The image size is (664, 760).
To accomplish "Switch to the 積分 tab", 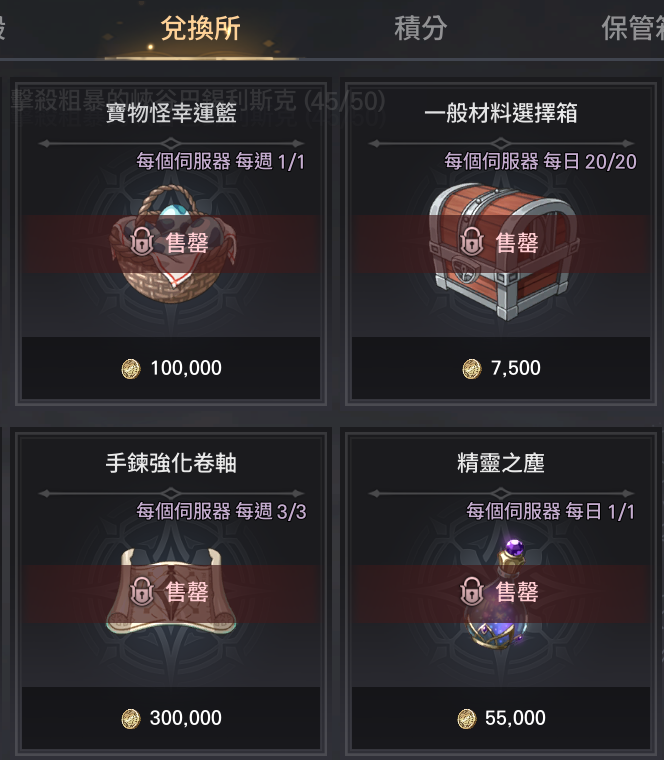I will click(x=420, y=28).
